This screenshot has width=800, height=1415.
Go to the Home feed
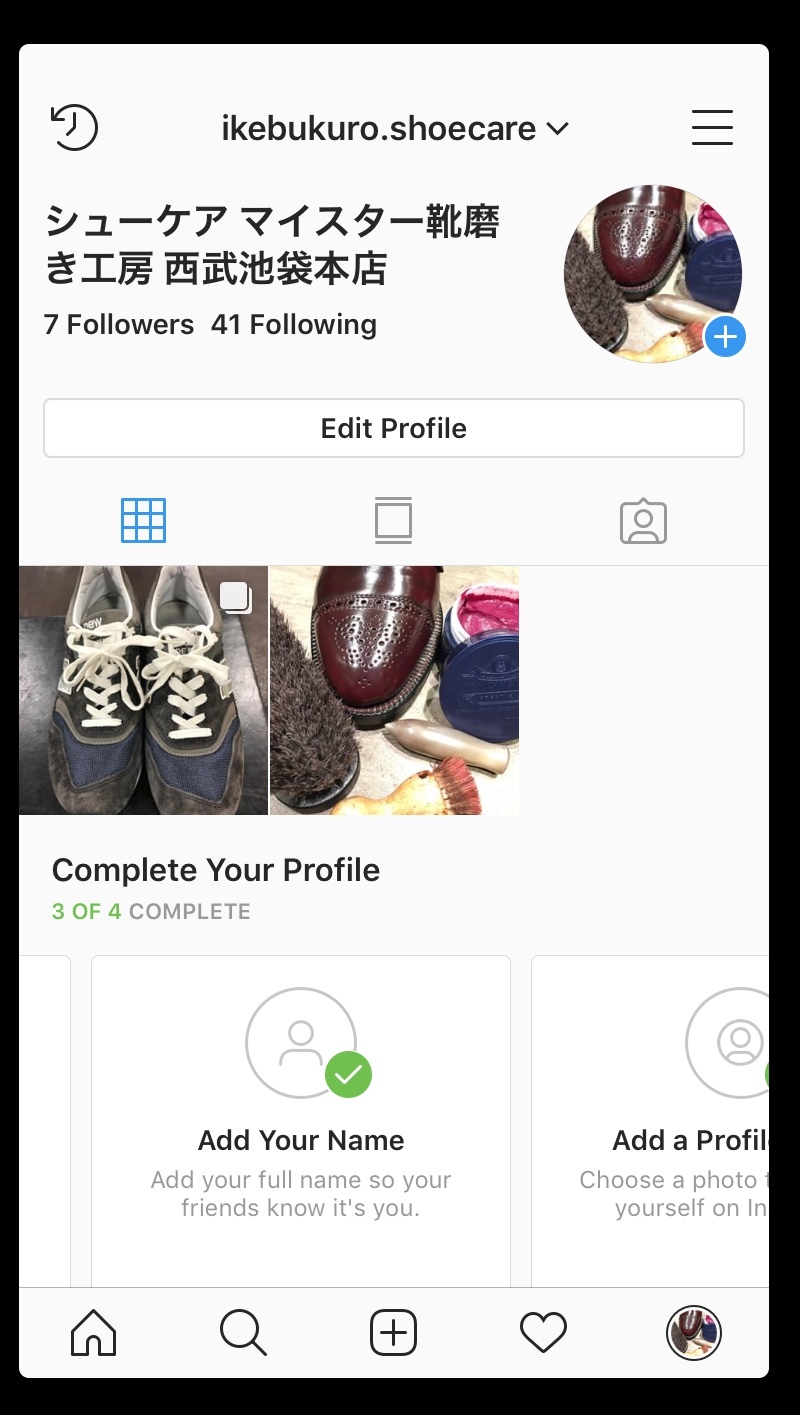pyautogui.click(x=94, y=1333)
